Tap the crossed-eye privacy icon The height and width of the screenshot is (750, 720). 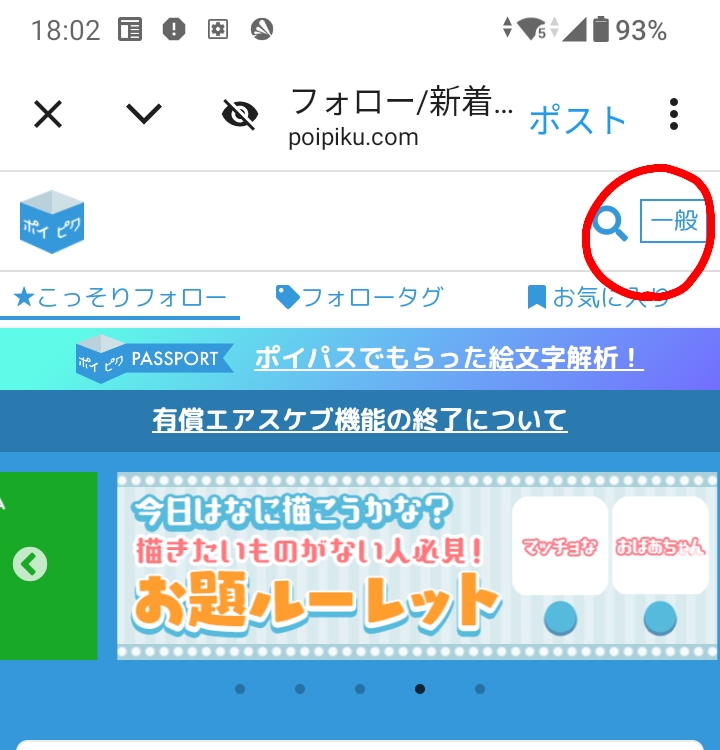point(239,115)
